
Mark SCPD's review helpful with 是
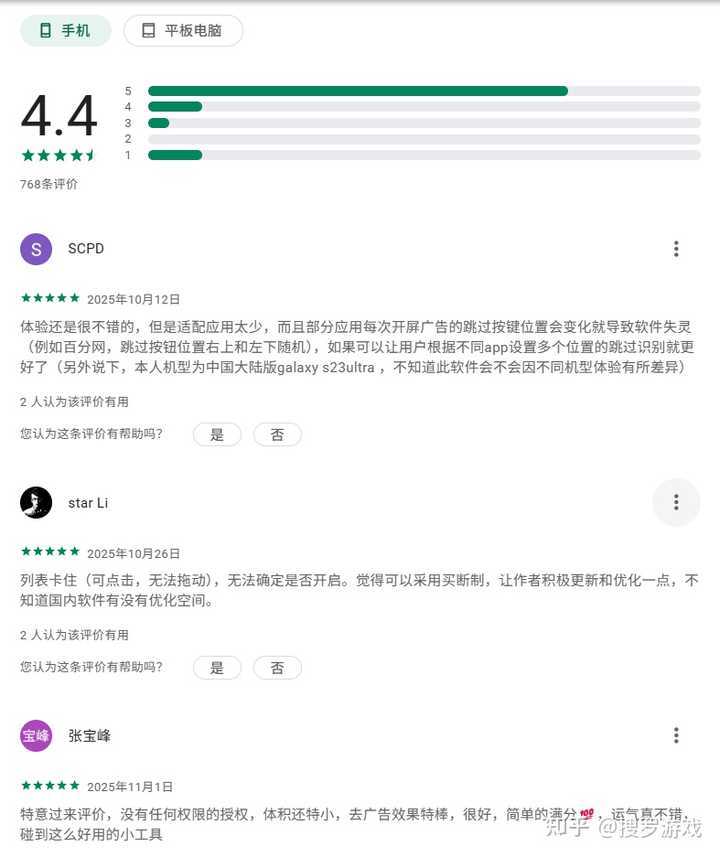click(x=217, y=435)
